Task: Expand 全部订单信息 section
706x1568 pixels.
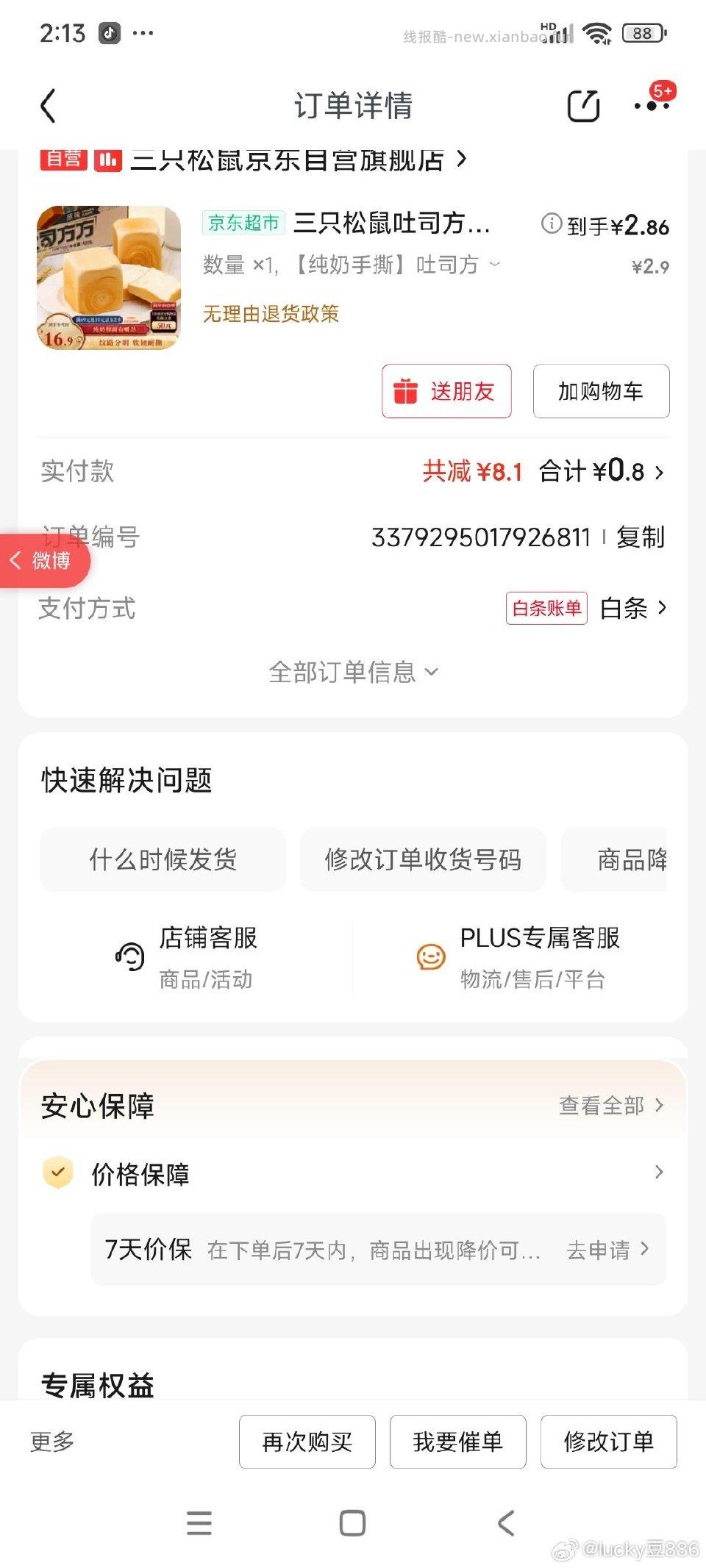Action: [x=353, y=671]
